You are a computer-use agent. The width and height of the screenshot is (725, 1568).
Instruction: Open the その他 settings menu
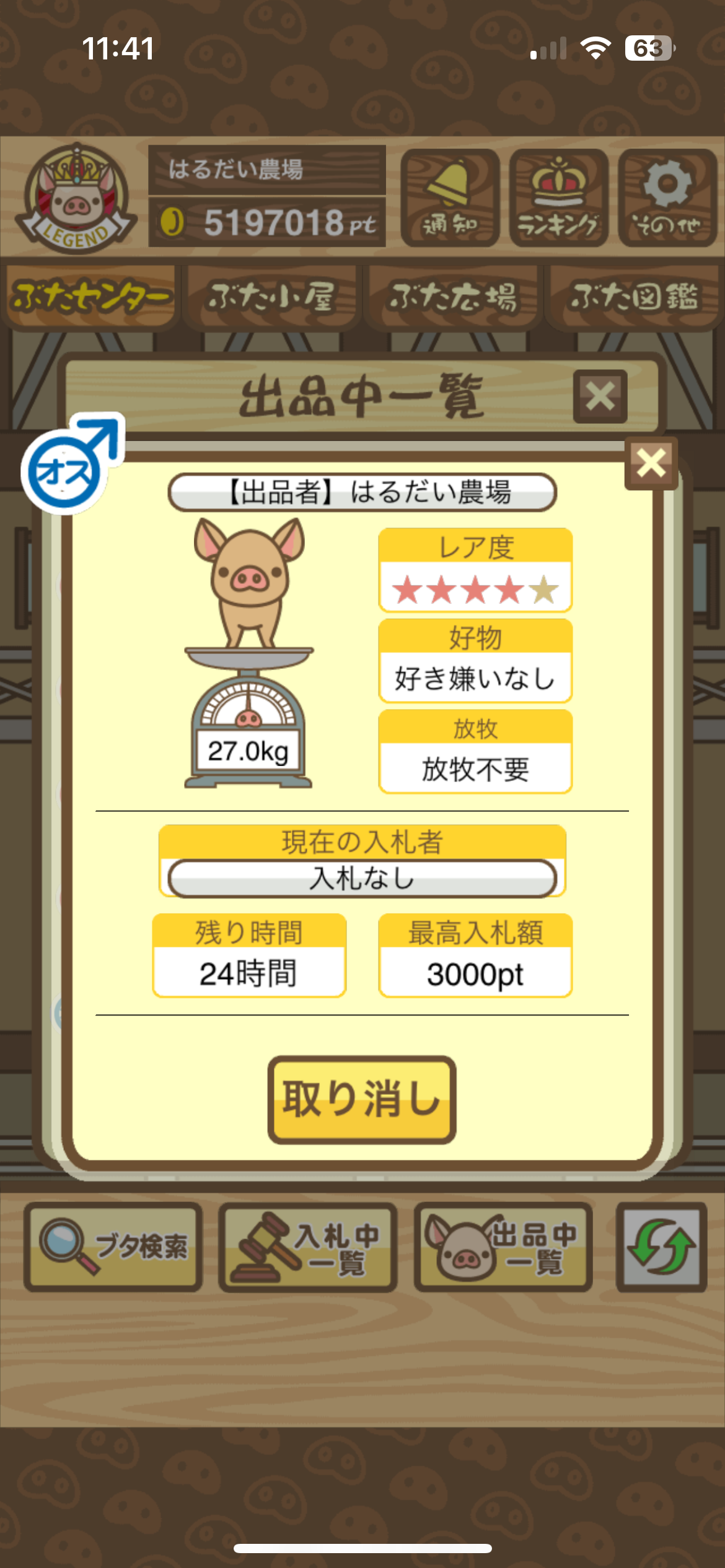click(667, 198)
